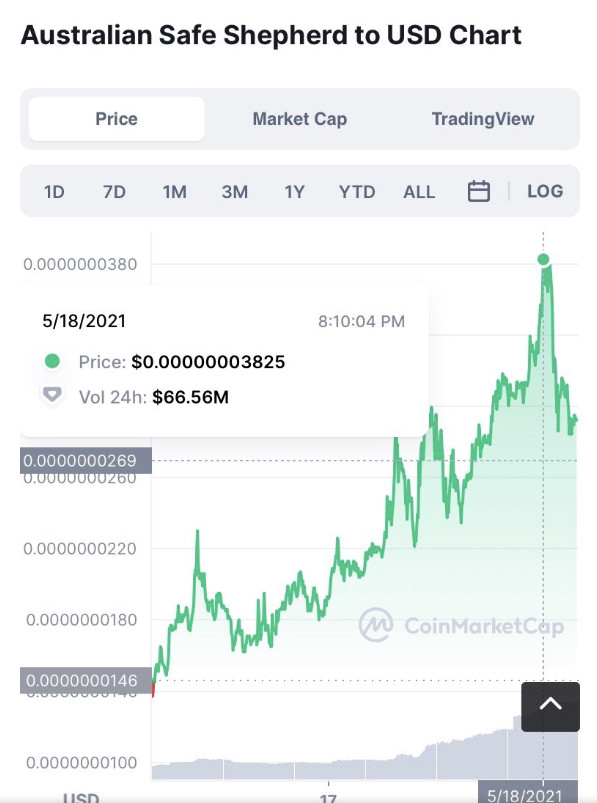
Task: Switch range to YTD
Action: (x=357, y=192)
